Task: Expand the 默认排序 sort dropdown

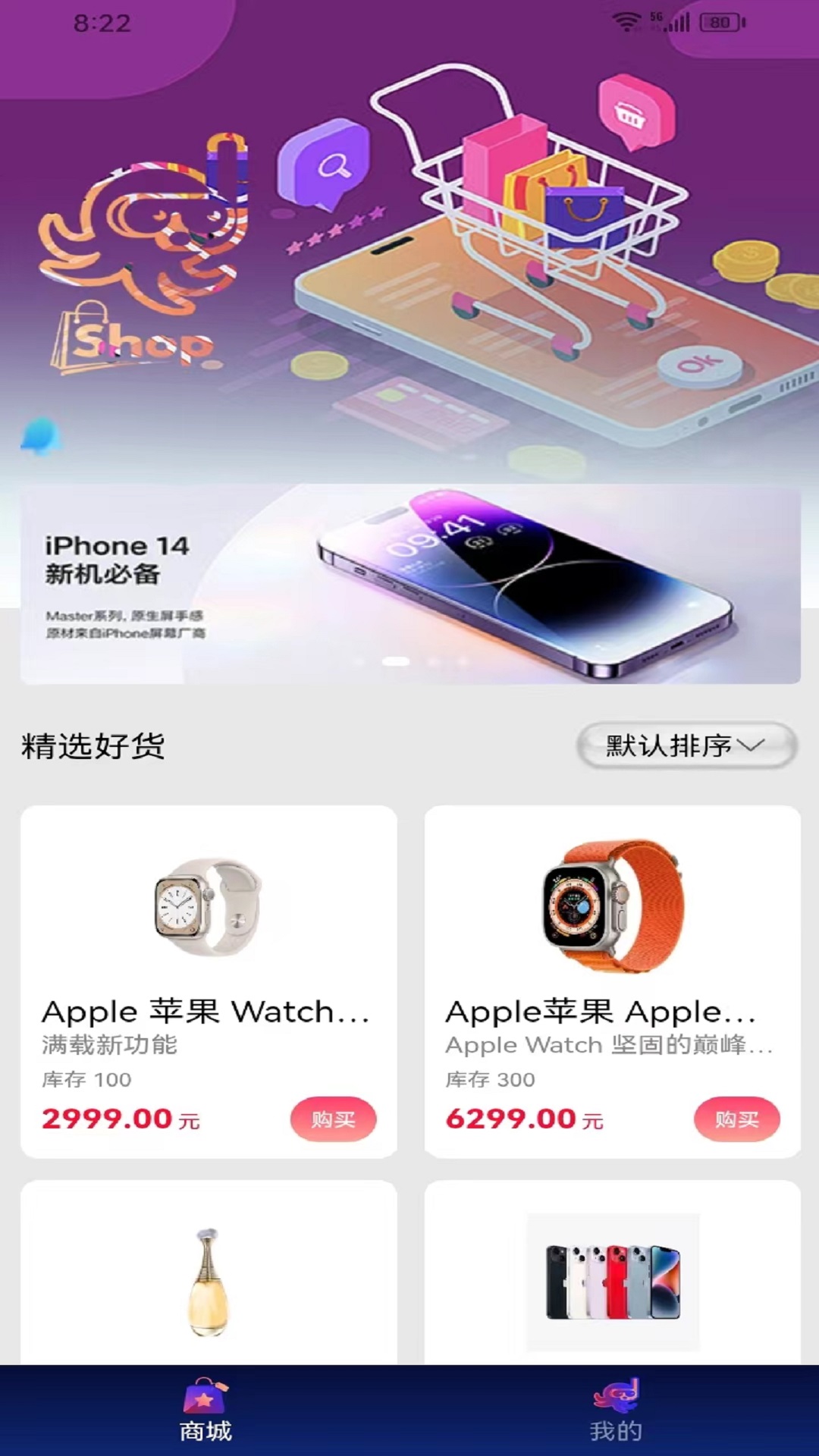Action: pos(686,745)
